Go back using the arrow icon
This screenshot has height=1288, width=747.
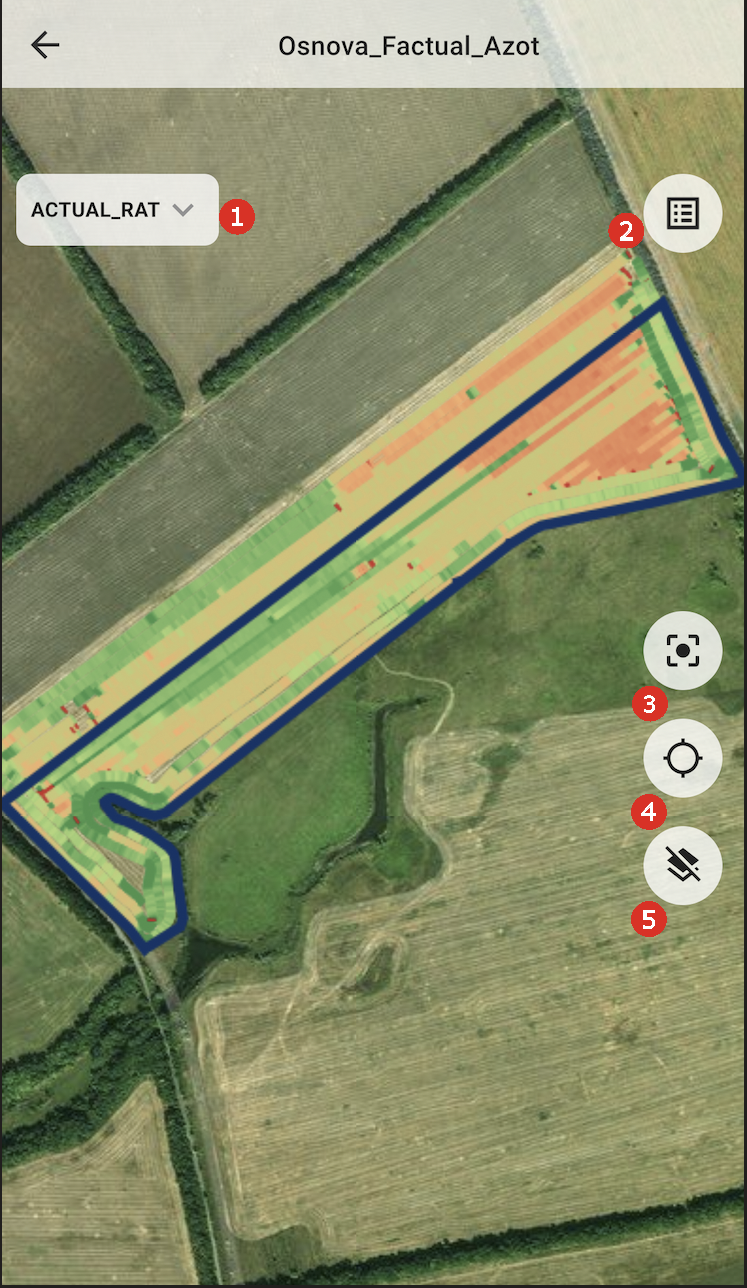point(45,46)
